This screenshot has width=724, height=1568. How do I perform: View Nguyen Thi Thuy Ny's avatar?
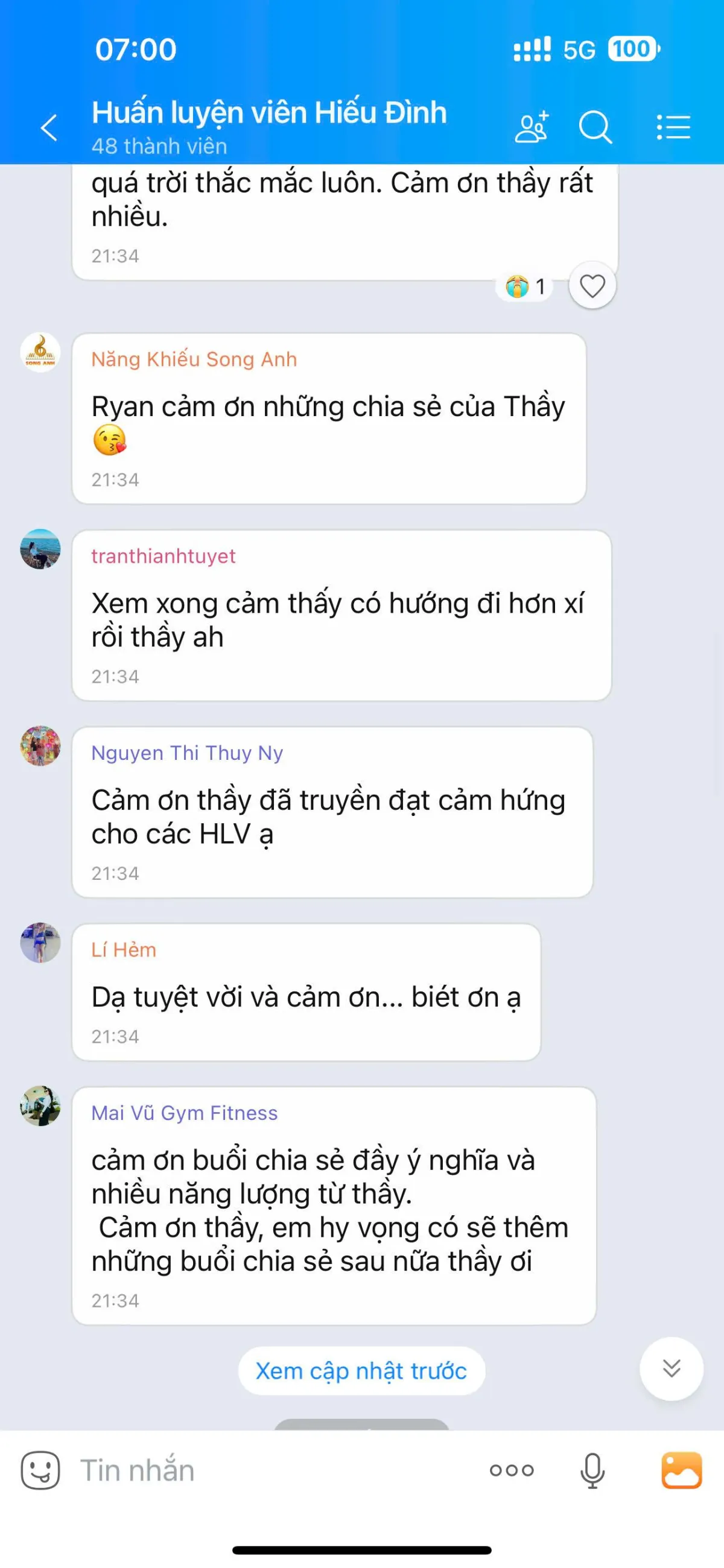point(40,745)
